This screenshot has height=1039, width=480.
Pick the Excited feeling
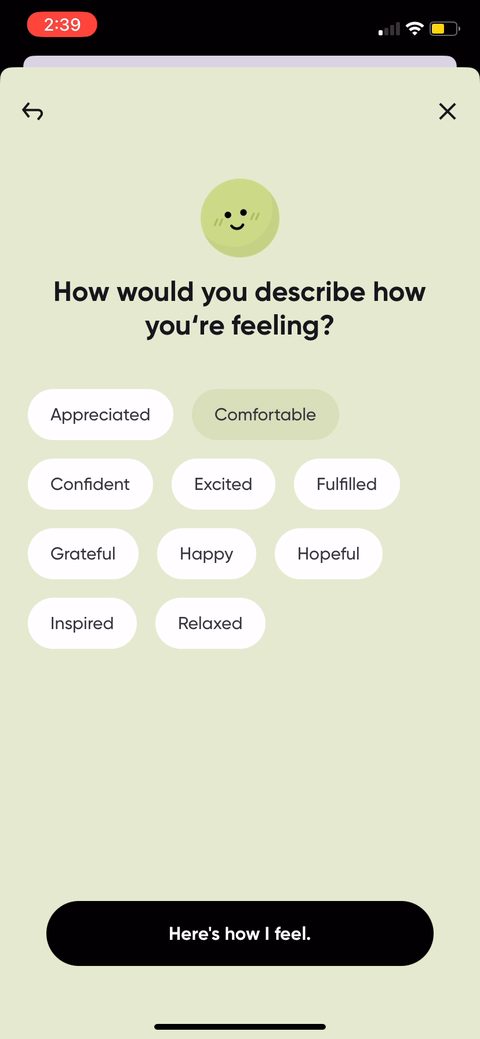point(223,484)
